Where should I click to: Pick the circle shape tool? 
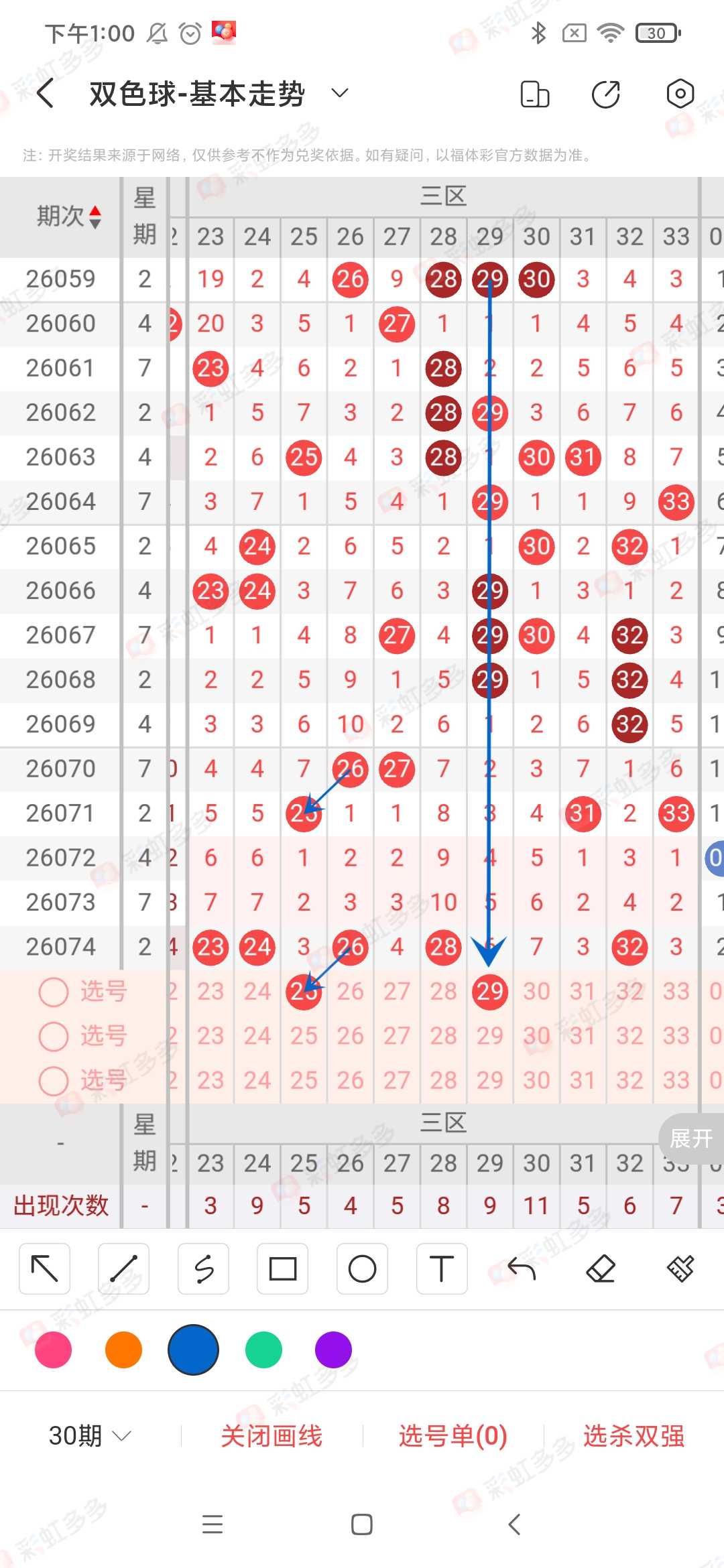362,1268
